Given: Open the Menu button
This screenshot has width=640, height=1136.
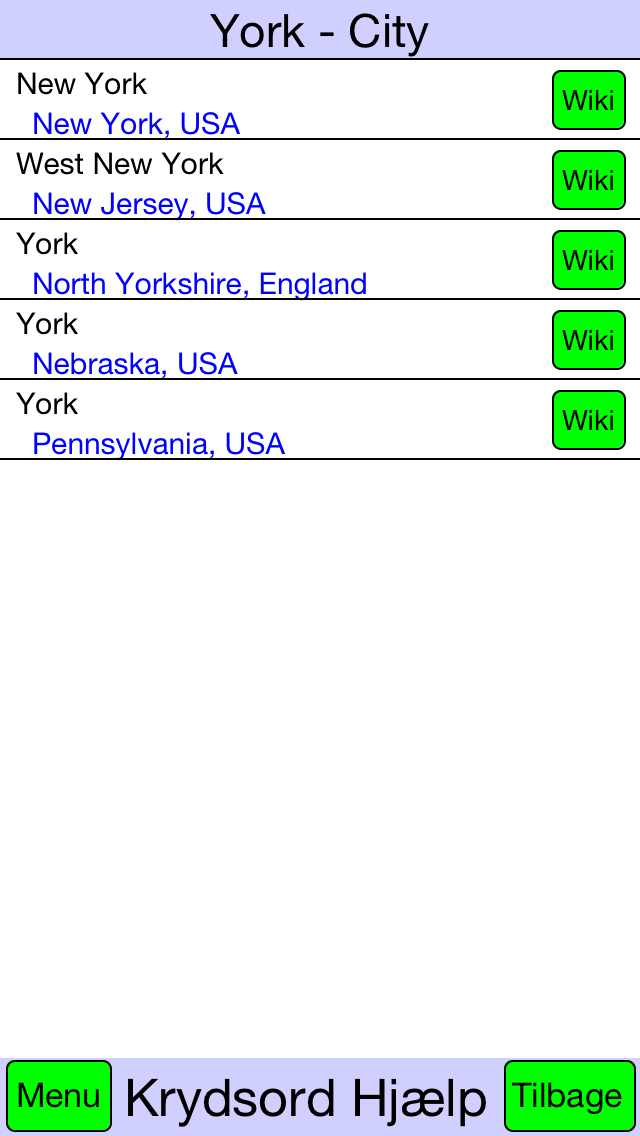Looking at the screenshot, I should point(59,1095).
